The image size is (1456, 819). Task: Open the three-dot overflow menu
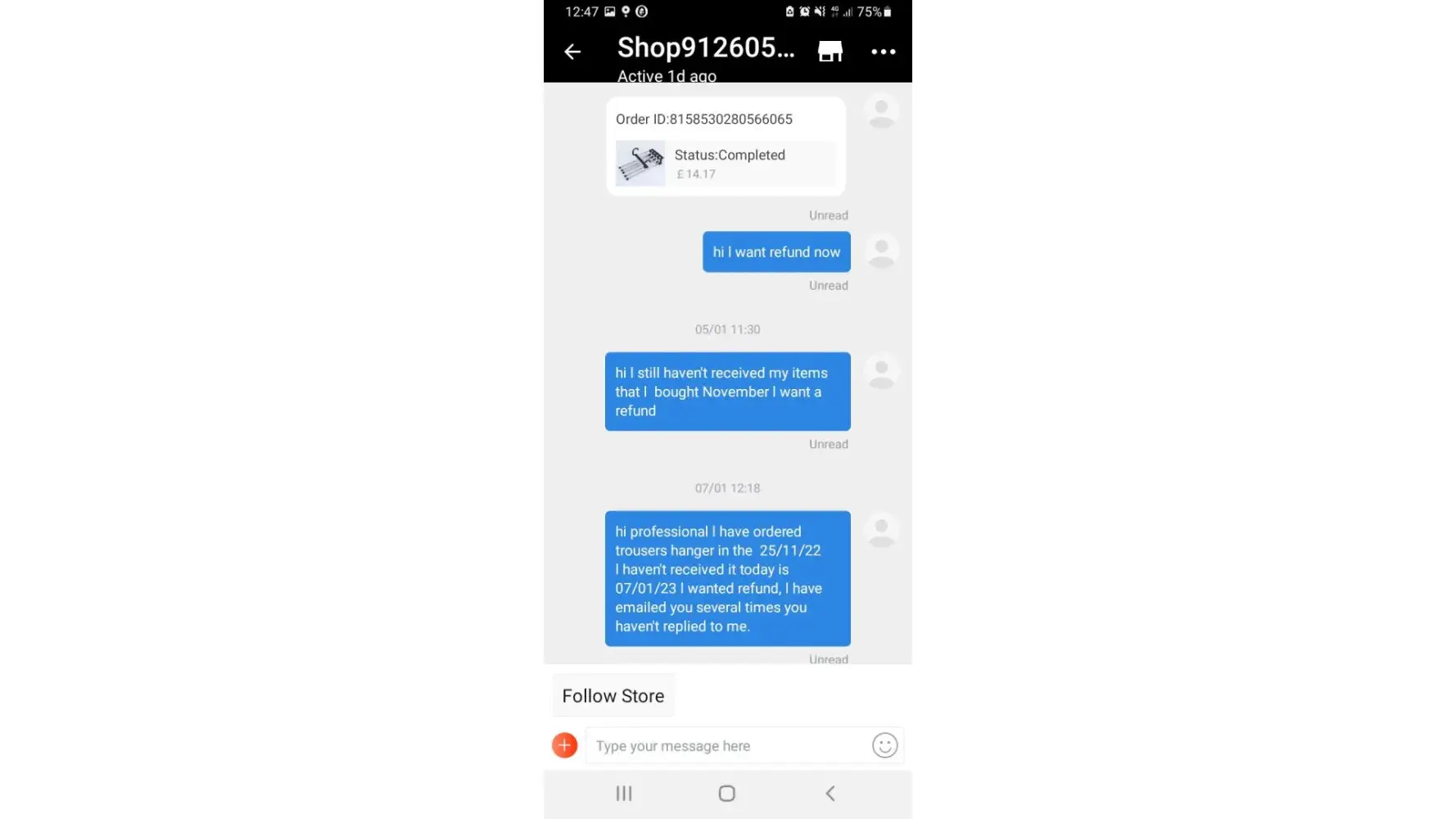click(x=883, y=52)
